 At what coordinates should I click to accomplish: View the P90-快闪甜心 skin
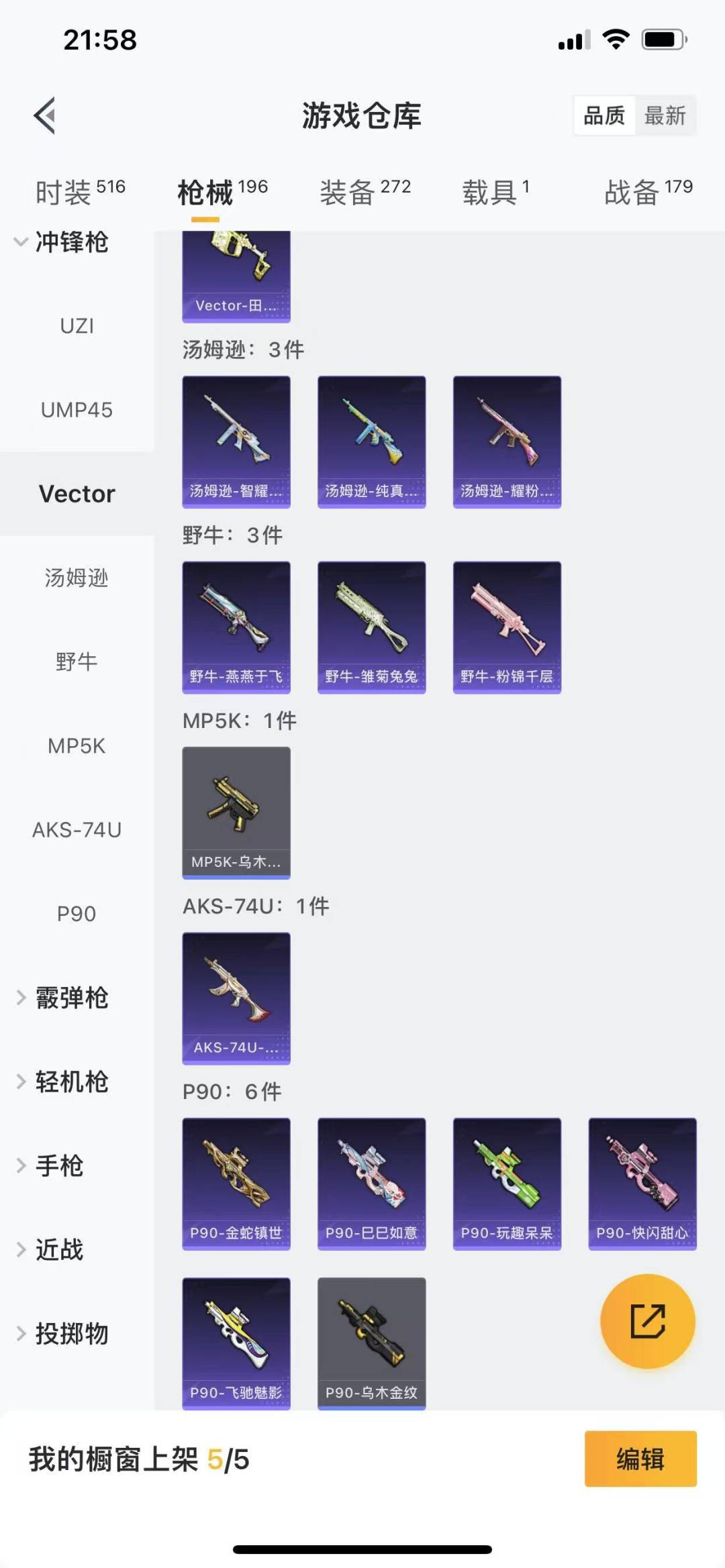click(642, 1183)
